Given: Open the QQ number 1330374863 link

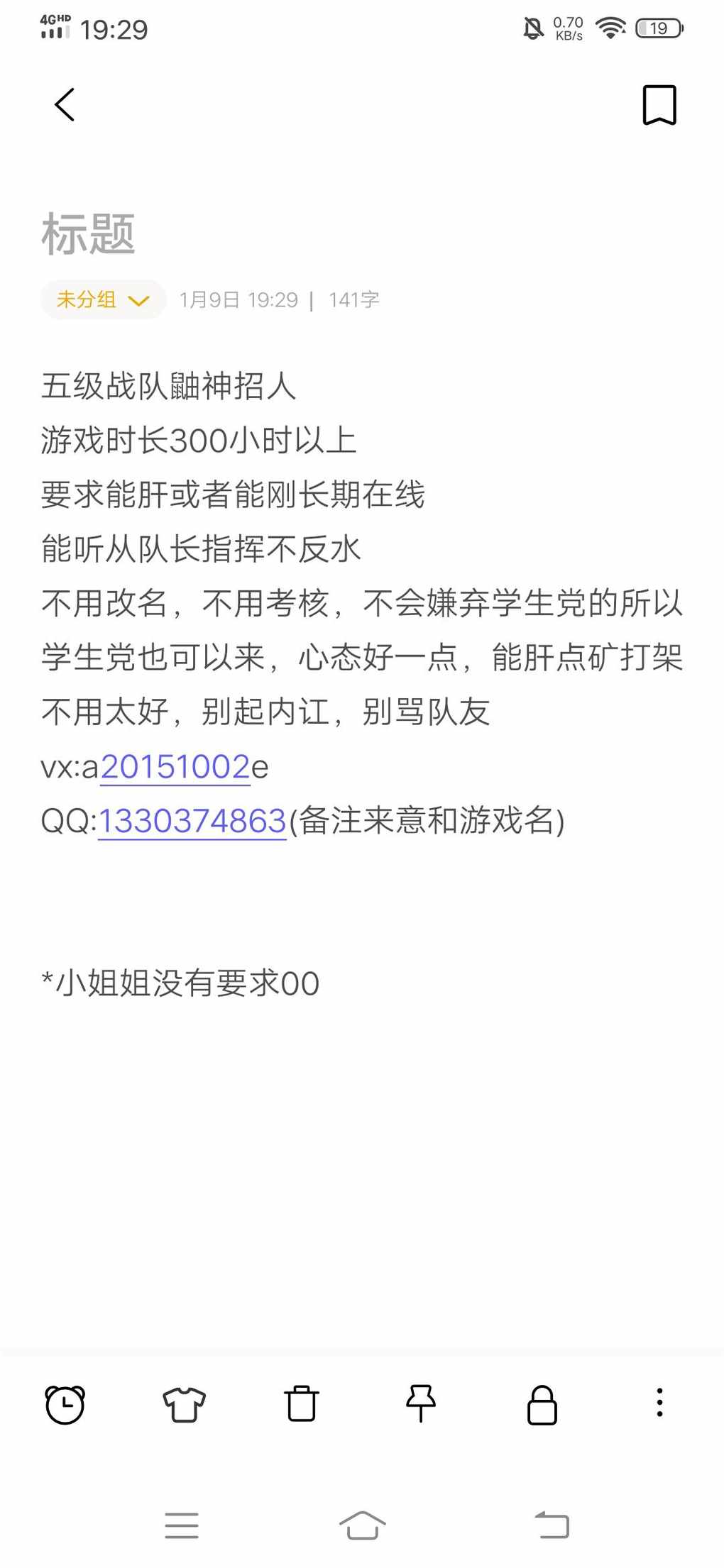Looking at the screenshot, I should click(192, 821).
